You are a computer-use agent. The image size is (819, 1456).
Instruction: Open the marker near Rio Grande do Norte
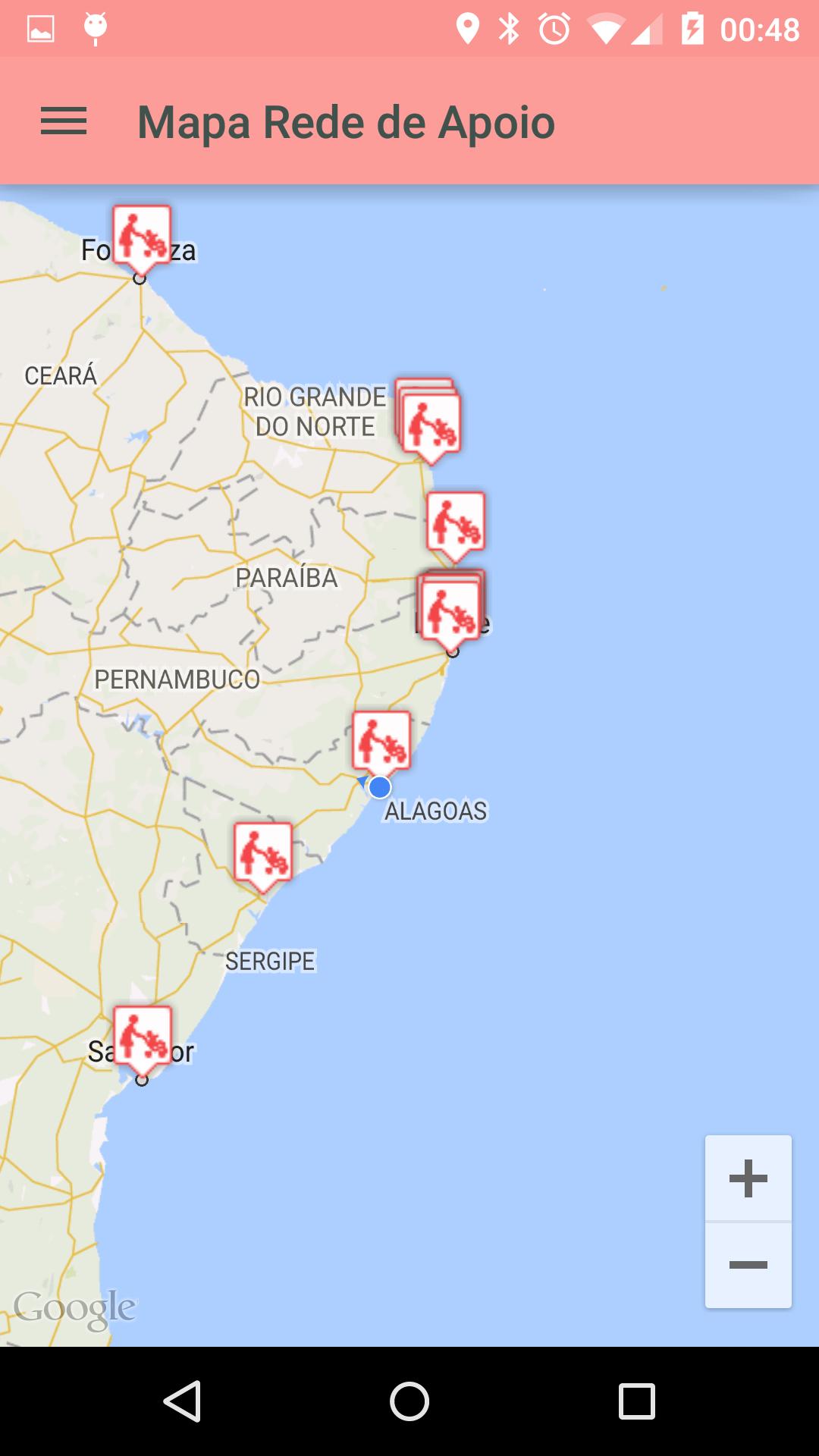click(431, 423)
